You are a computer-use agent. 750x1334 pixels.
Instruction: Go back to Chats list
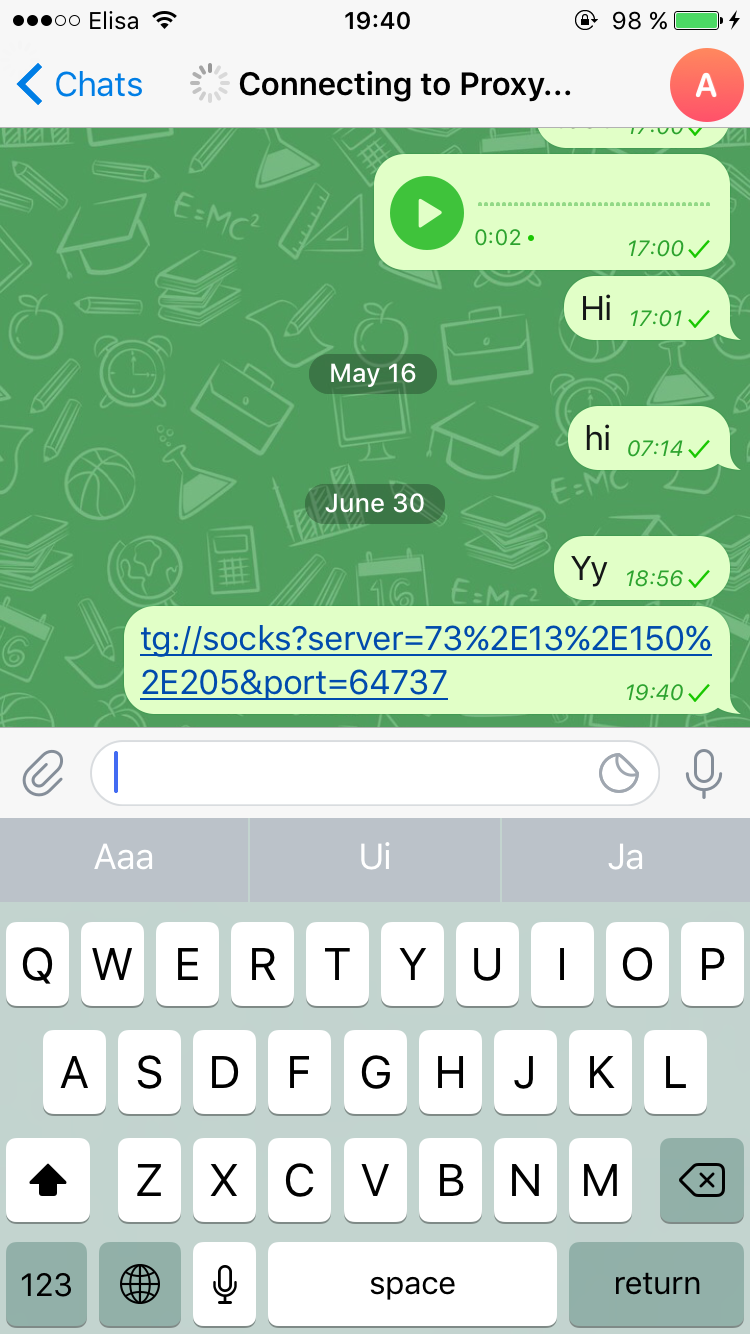click(x=80, y=85)
